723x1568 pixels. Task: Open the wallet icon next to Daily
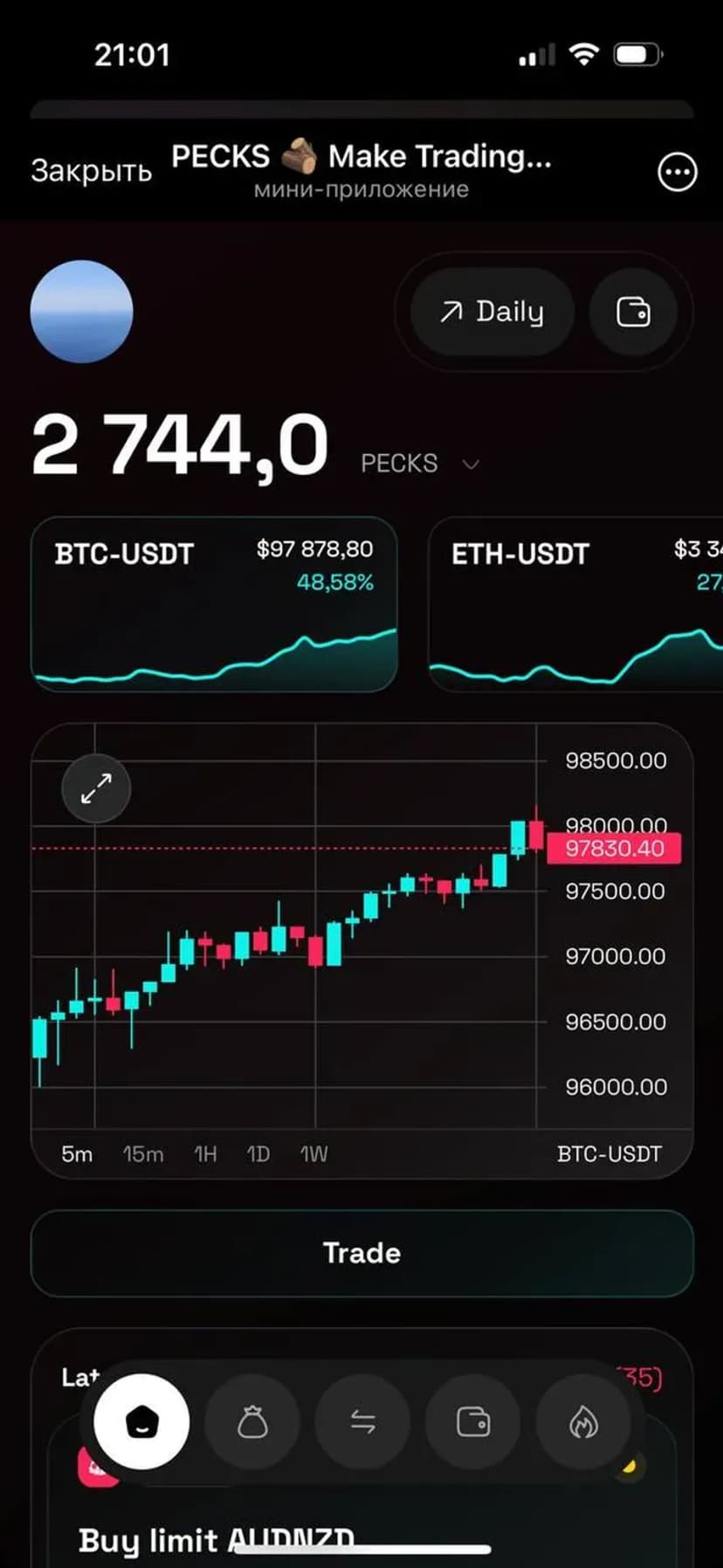[x=633, y=312]
